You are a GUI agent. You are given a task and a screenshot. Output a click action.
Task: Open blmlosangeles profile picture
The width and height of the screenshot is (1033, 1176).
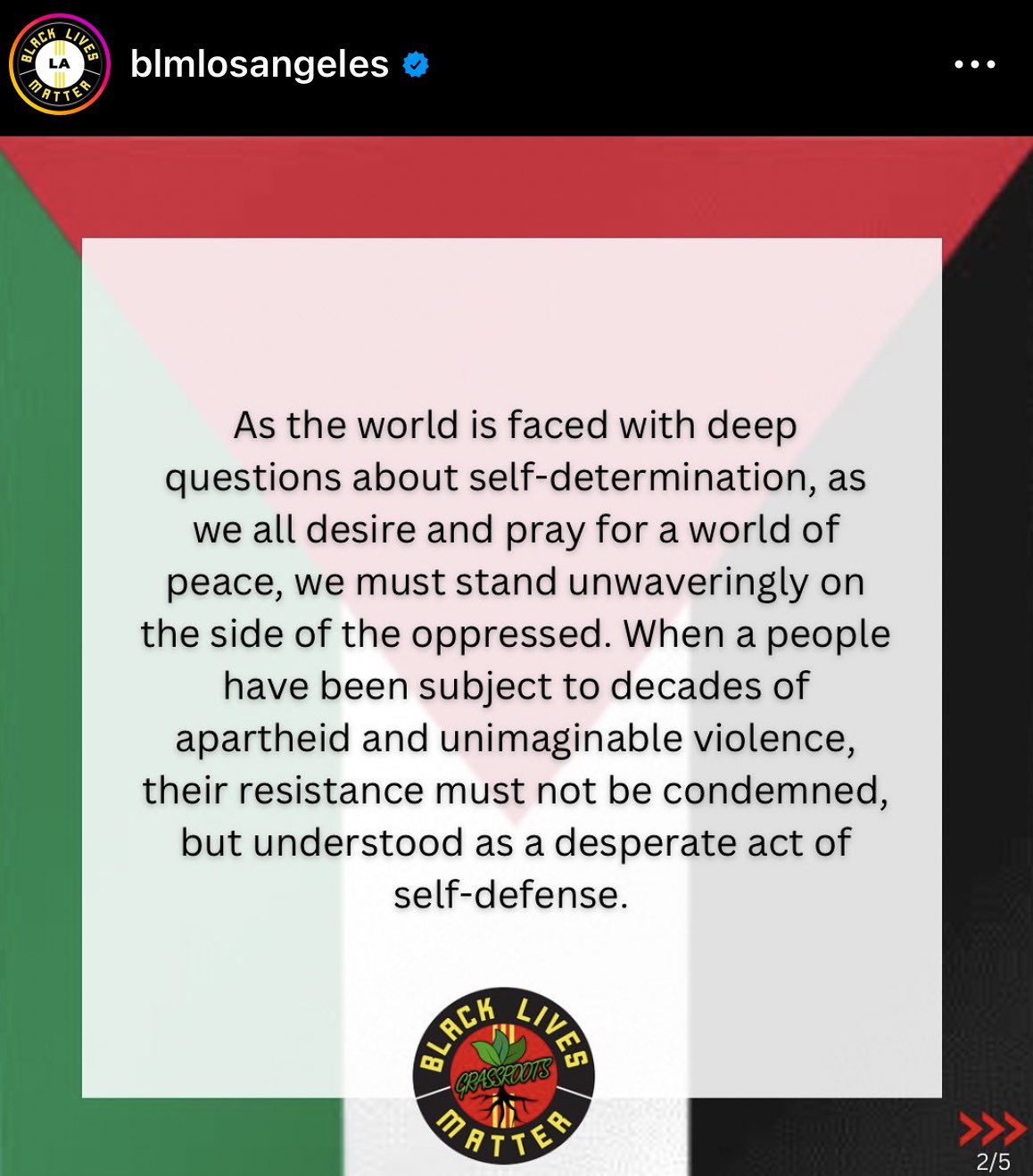59,64
